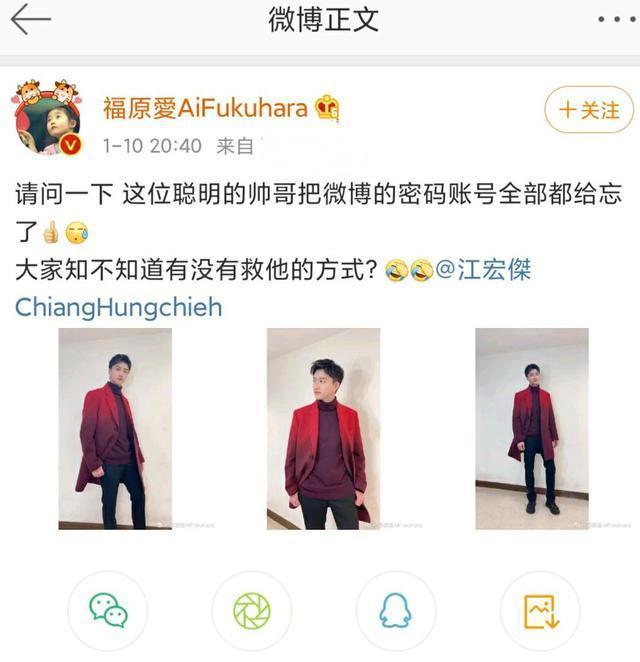Follow 福原愛AiFukuhara with the 关注 button
The width and height of the screenshot is (640, 662).
[x=588, y=110]
